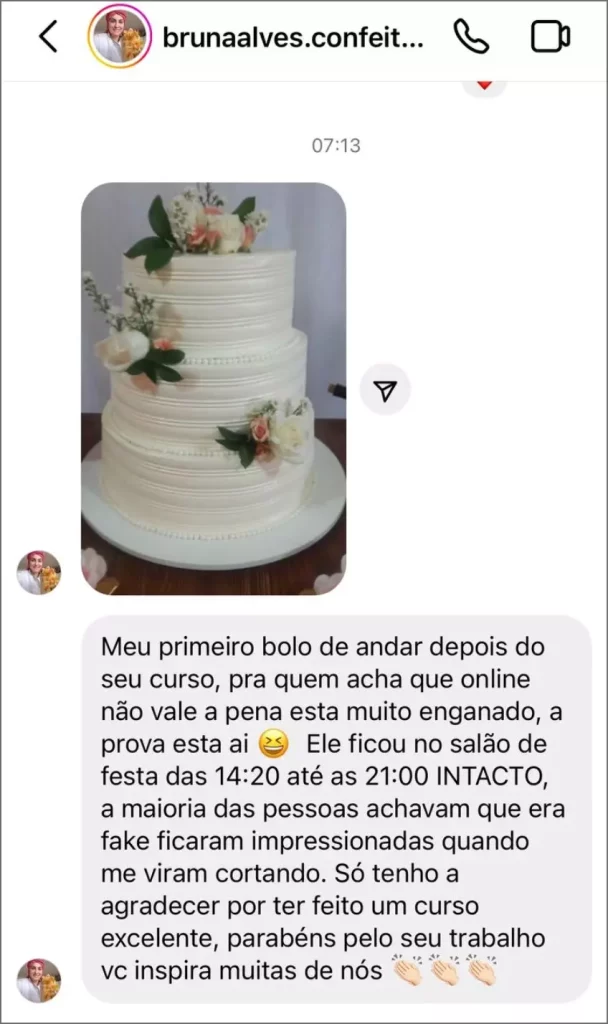This screenshot has width=608, height=1024.
Task: Open brunaalves.confeit profile from header
Action: (292, 38)
